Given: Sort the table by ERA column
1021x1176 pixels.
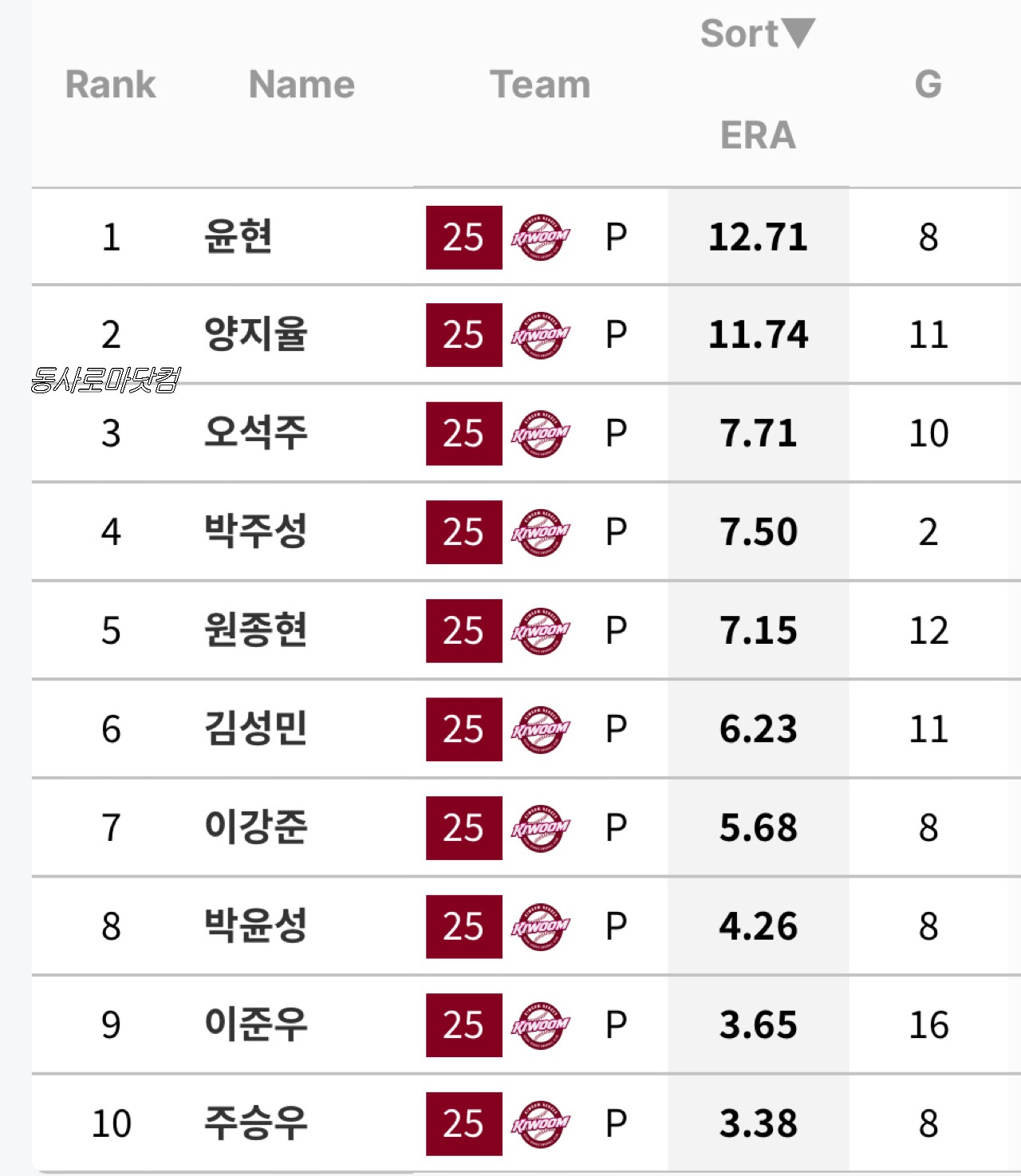Looking at the screenshot, I should pyautogui.click(x=758, y=134).
